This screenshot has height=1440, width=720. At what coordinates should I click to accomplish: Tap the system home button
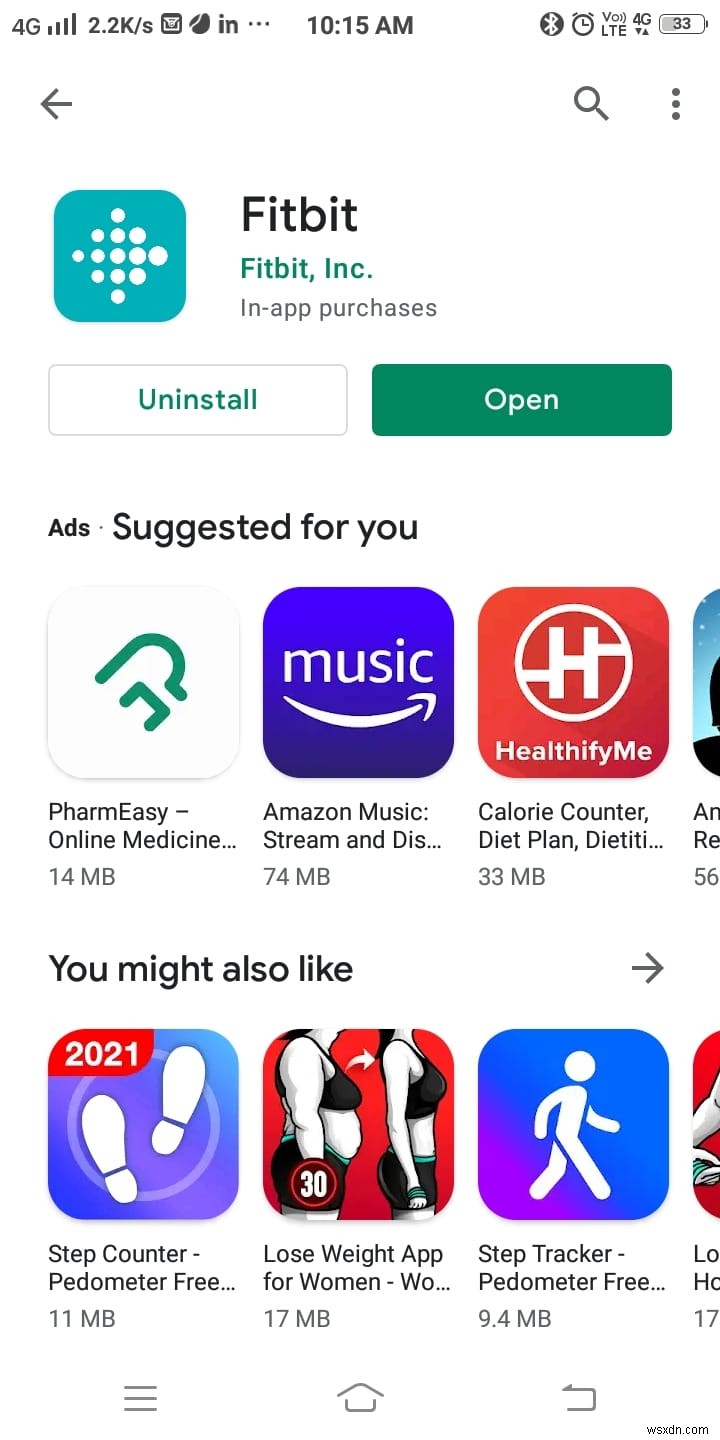click(x=360, y=1397)
